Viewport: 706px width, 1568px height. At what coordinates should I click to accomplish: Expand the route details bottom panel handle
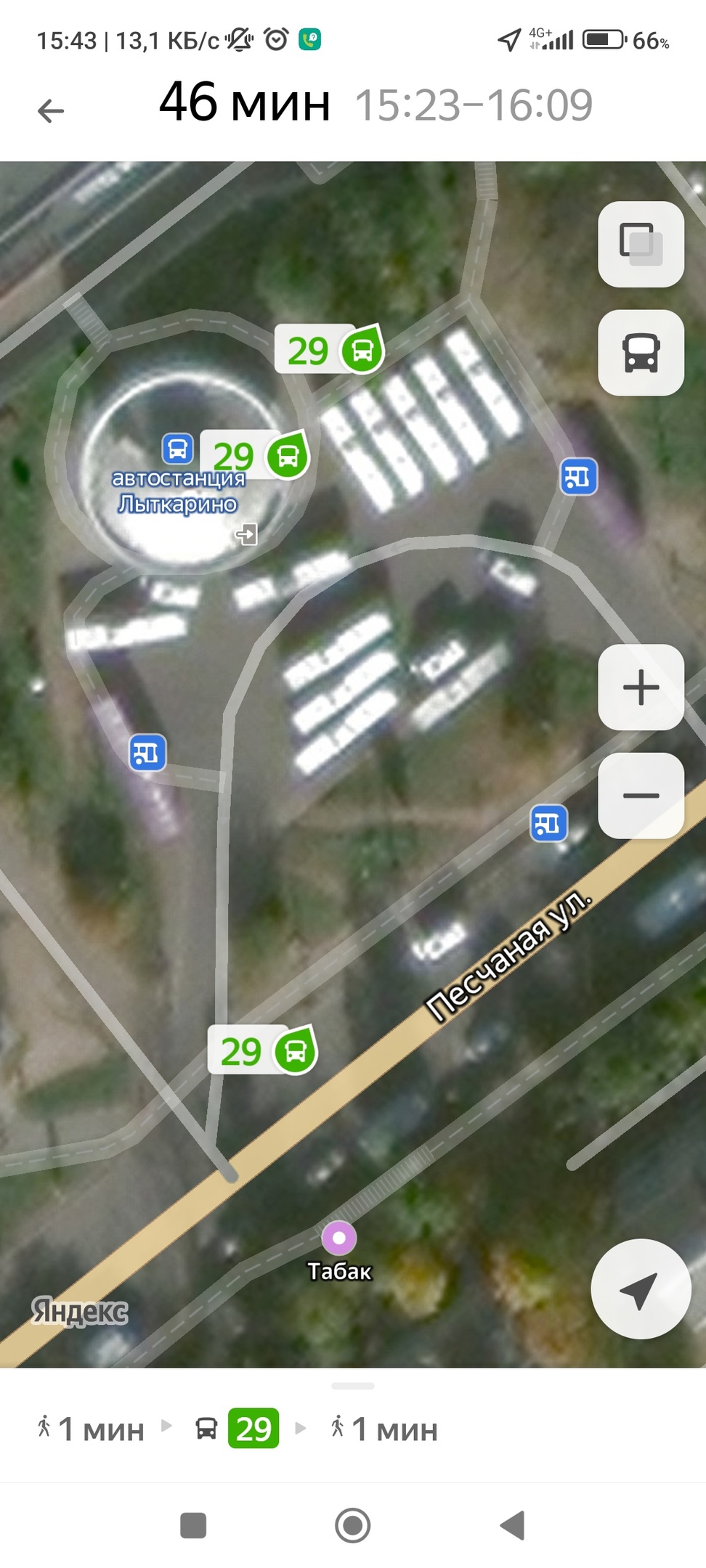coord(353,1386)
